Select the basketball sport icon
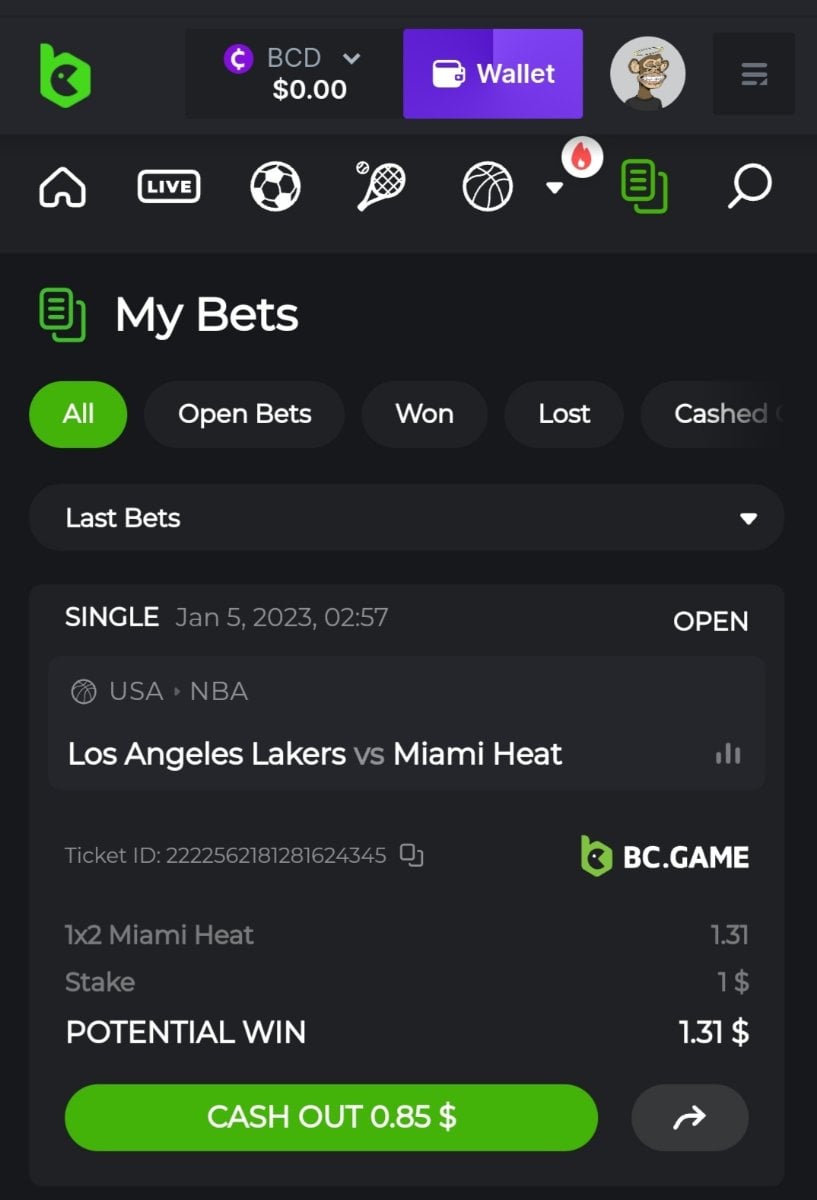Screen dimensions: 817x1200 tap(488, 187)
